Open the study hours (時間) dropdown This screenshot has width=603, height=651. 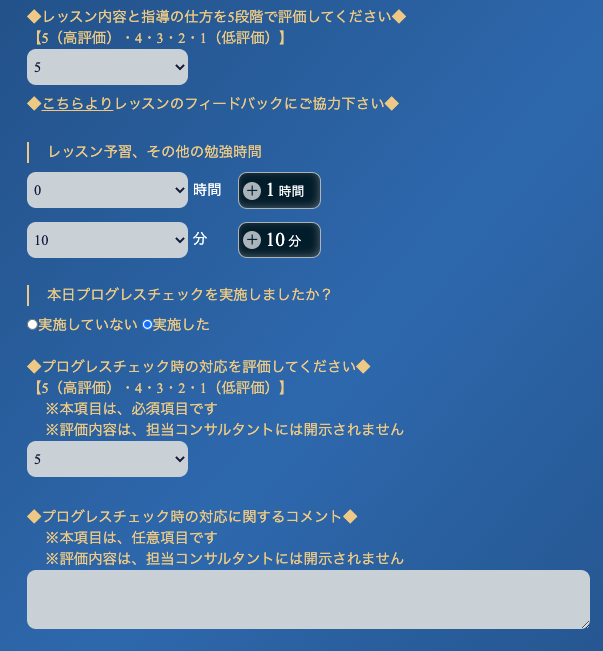point(107,190)
